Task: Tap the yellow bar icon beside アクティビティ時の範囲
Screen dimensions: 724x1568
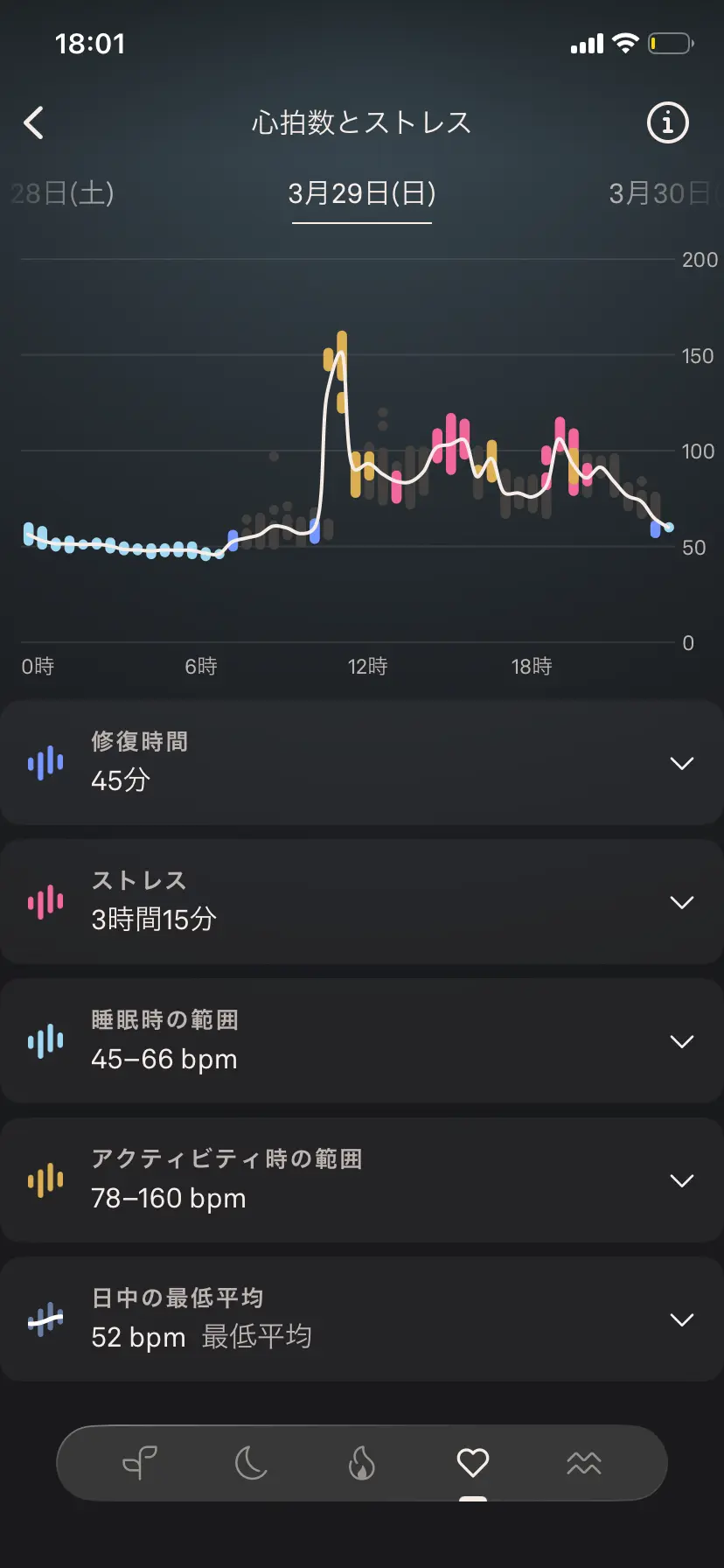Action: pos(45,1179)
